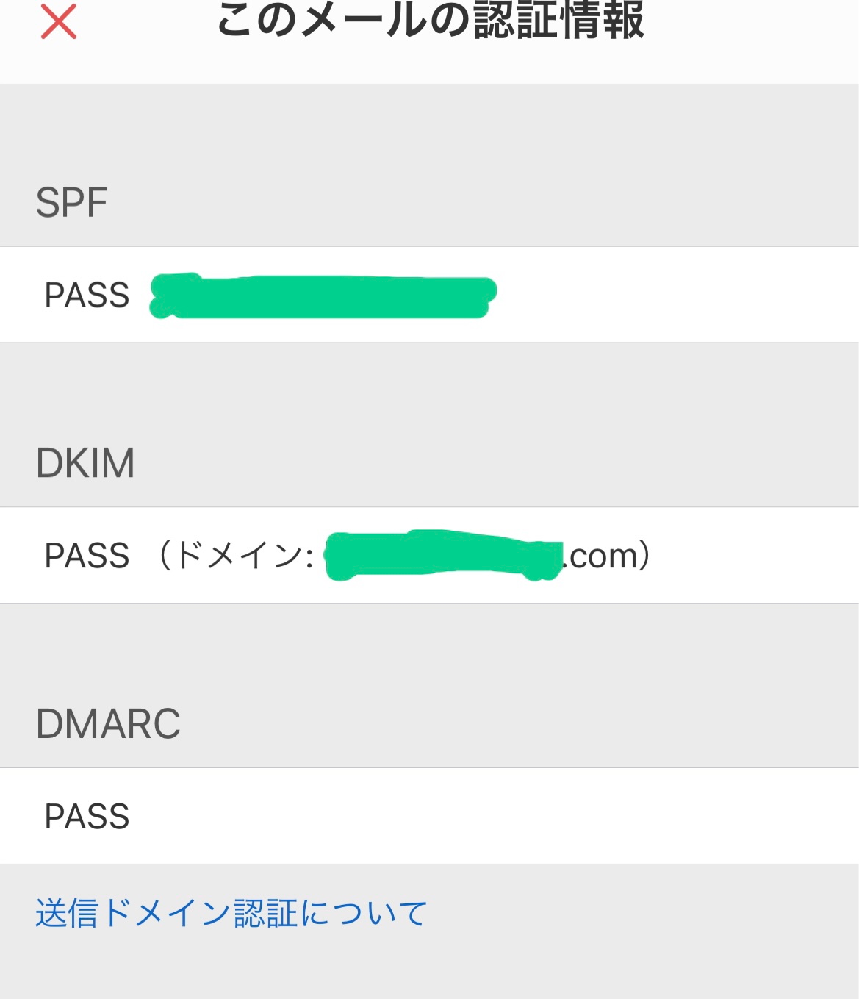Select the ドメイン label in DKIM row
Image resolution: width=859 pixels, height=999 pixels.
(x=245, y=555)
